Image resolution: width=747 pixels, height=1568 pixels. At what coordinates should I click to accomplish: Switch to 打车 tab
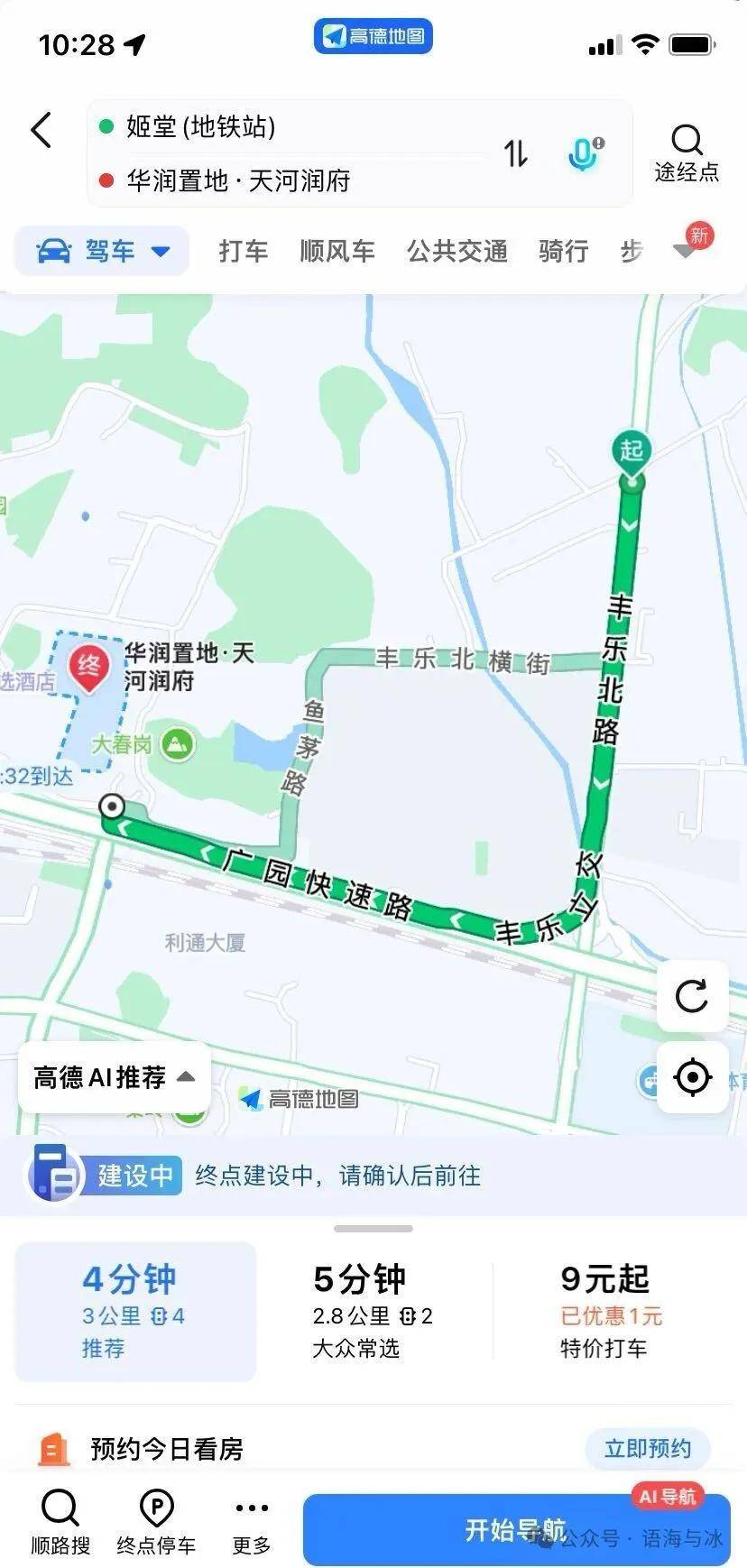click(244, 251)
